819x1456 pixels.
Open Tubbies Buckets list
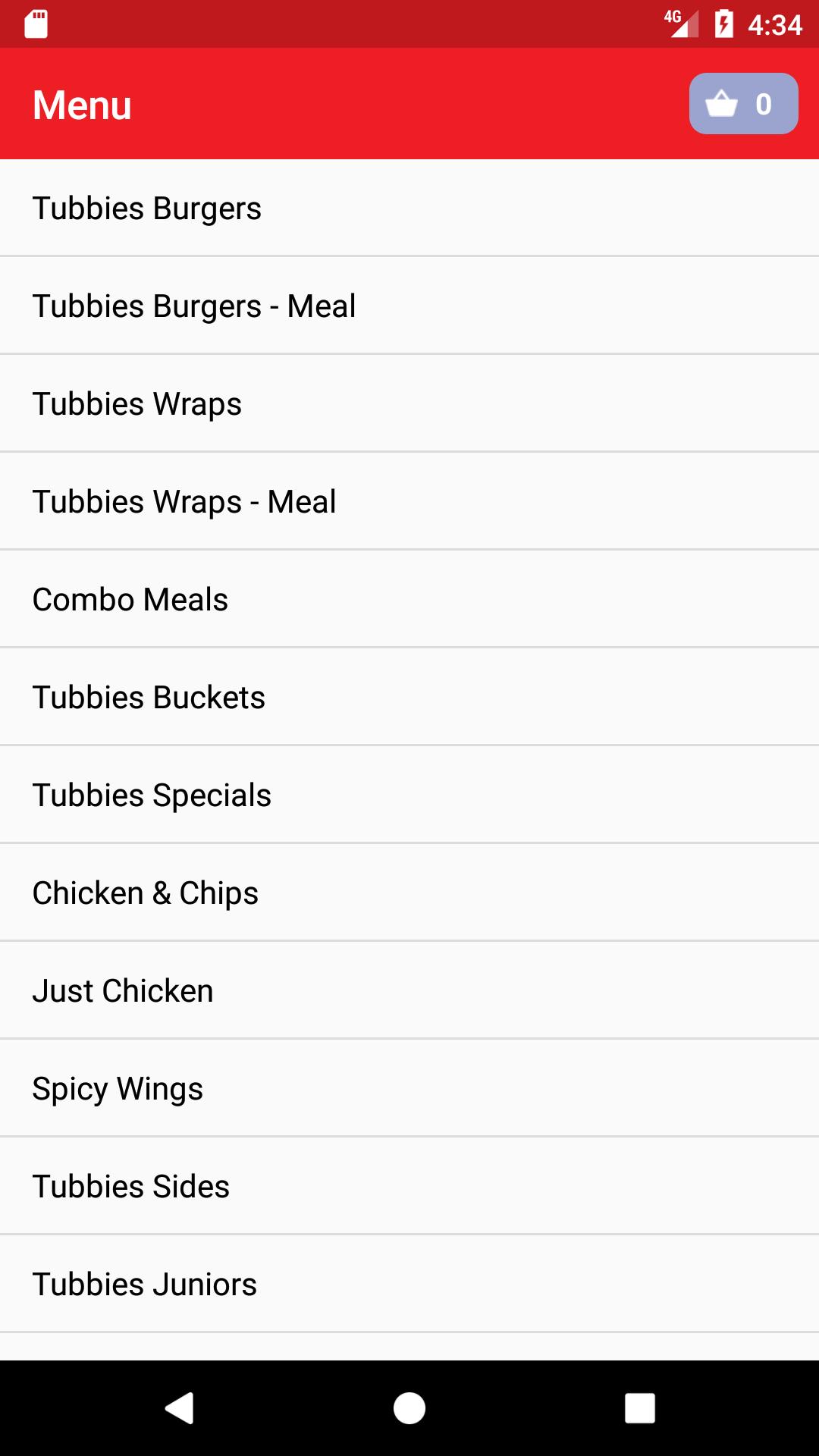click(409, 697)
